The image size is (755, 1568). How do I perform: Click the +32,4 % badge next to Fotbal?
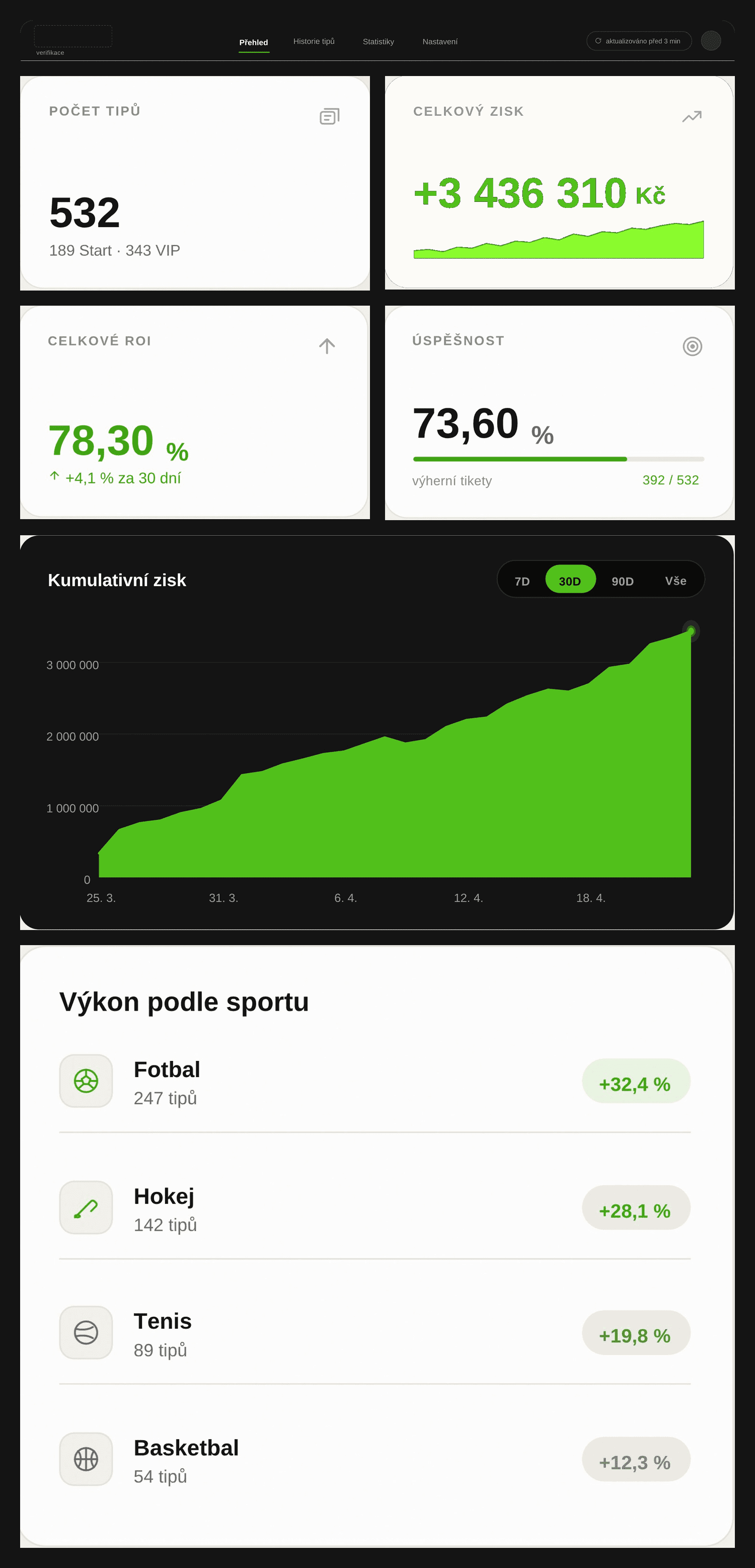point(635,1083)
